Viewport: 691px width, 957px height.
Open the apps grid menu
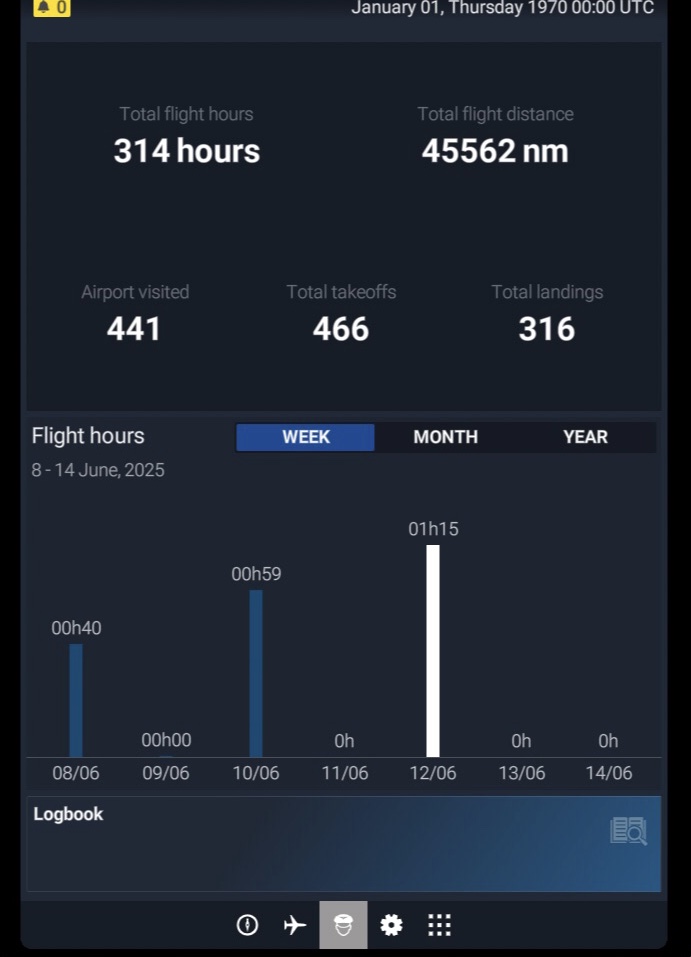(439, 925)
